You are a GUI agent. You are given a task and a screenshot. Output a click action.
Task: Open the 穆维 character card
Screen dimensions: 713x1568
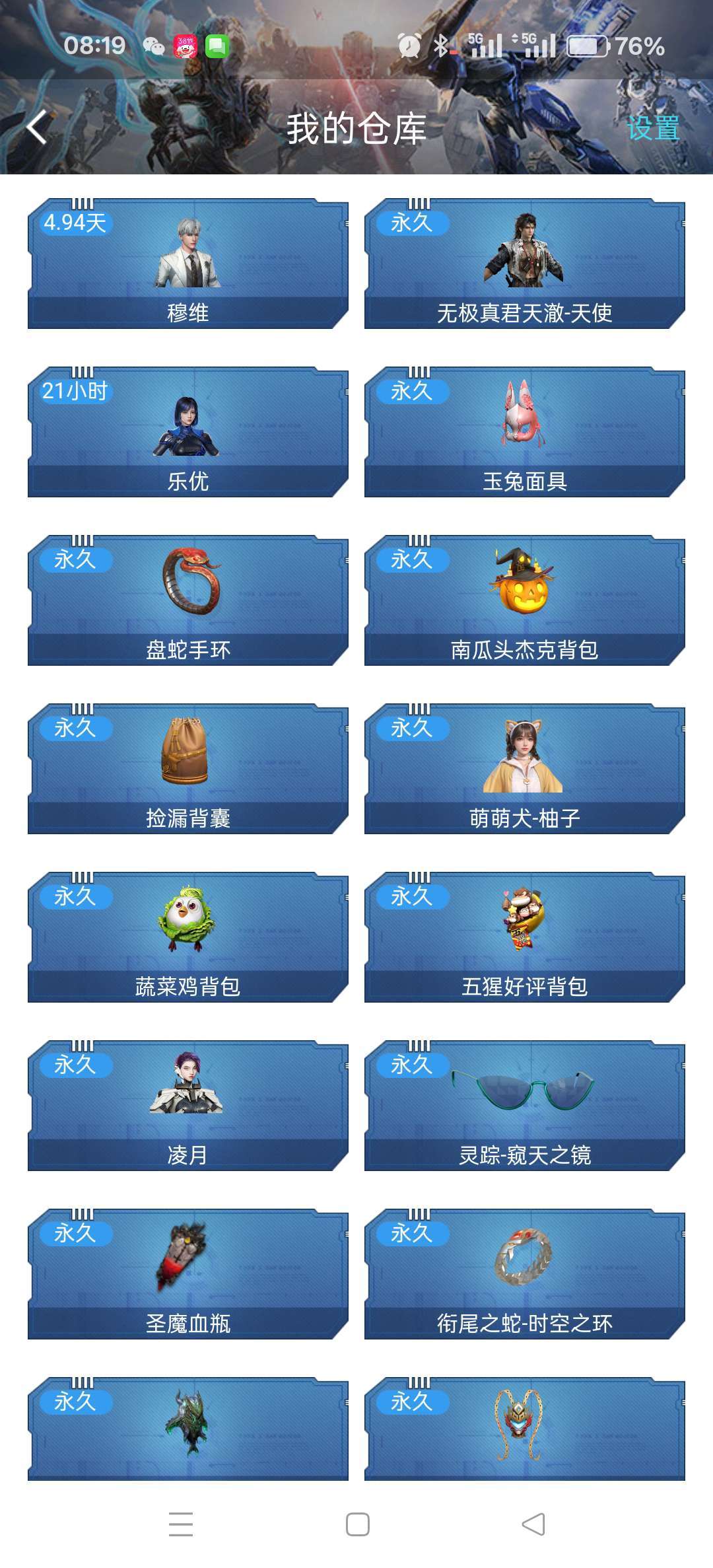pyautogui.click(x=188, y=264)
